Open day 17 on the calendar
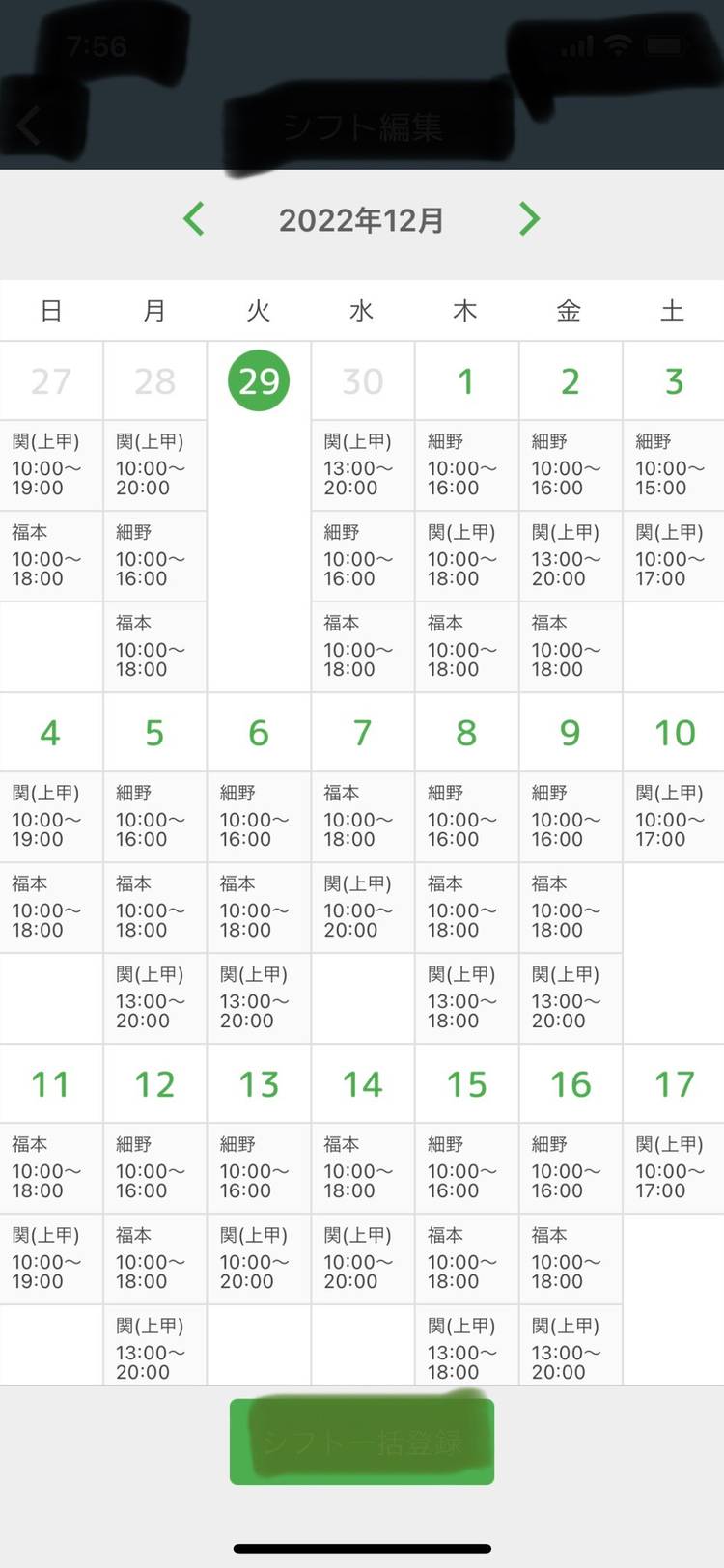The height and width of the screenshot is (1568, 724). coord(674,1084)
